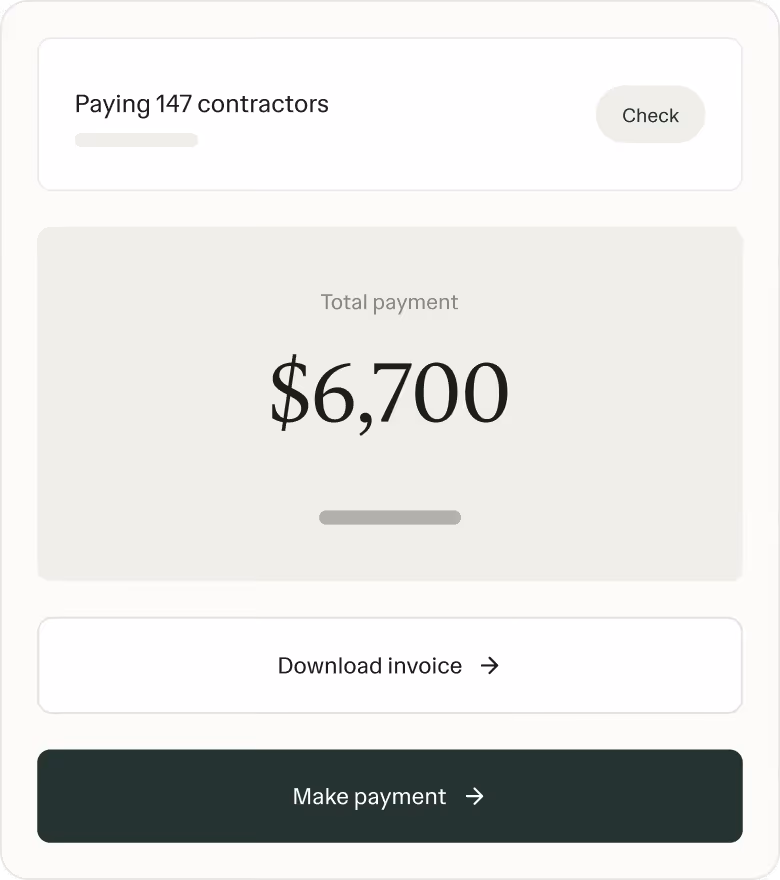Download the invoice

tap(389, 665)
